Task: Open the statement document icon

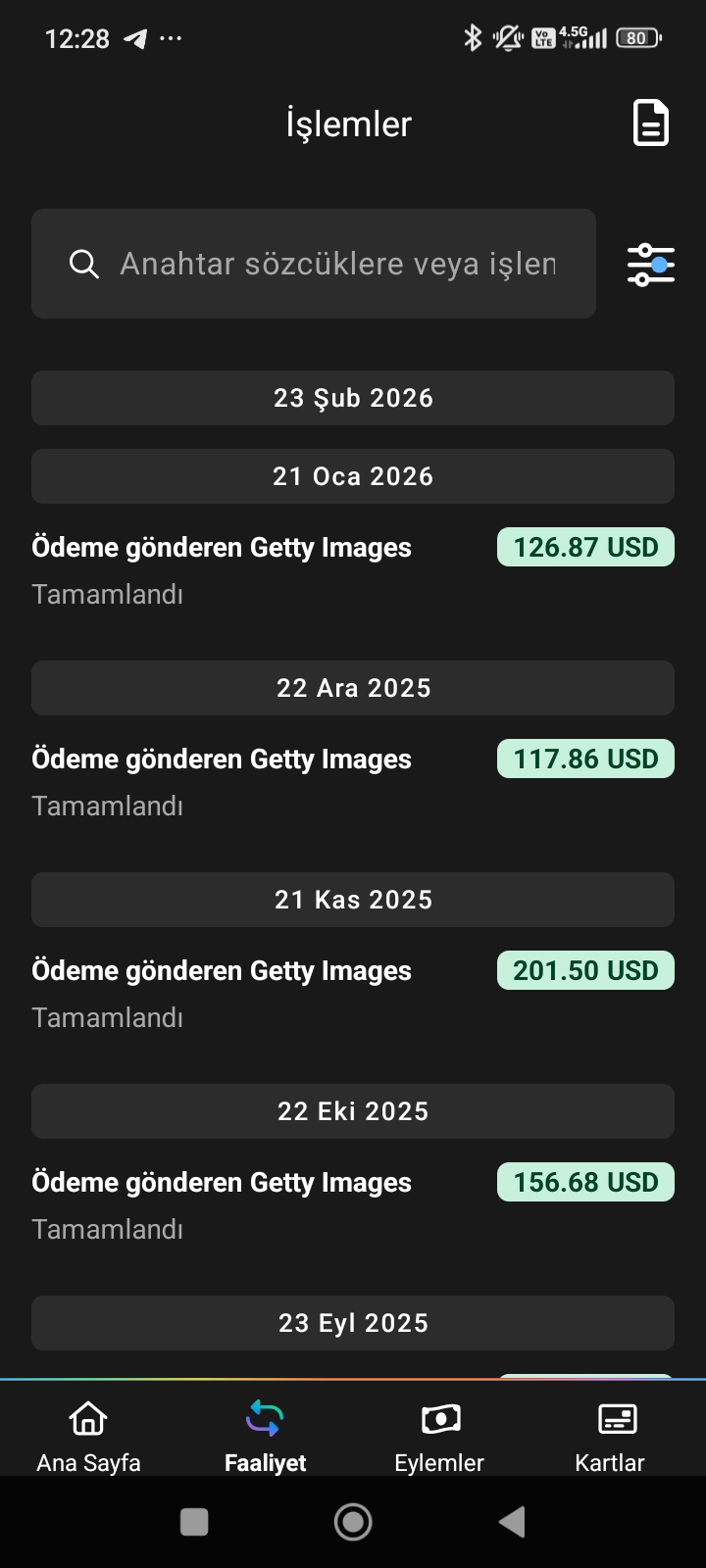Action: [650, 123]
